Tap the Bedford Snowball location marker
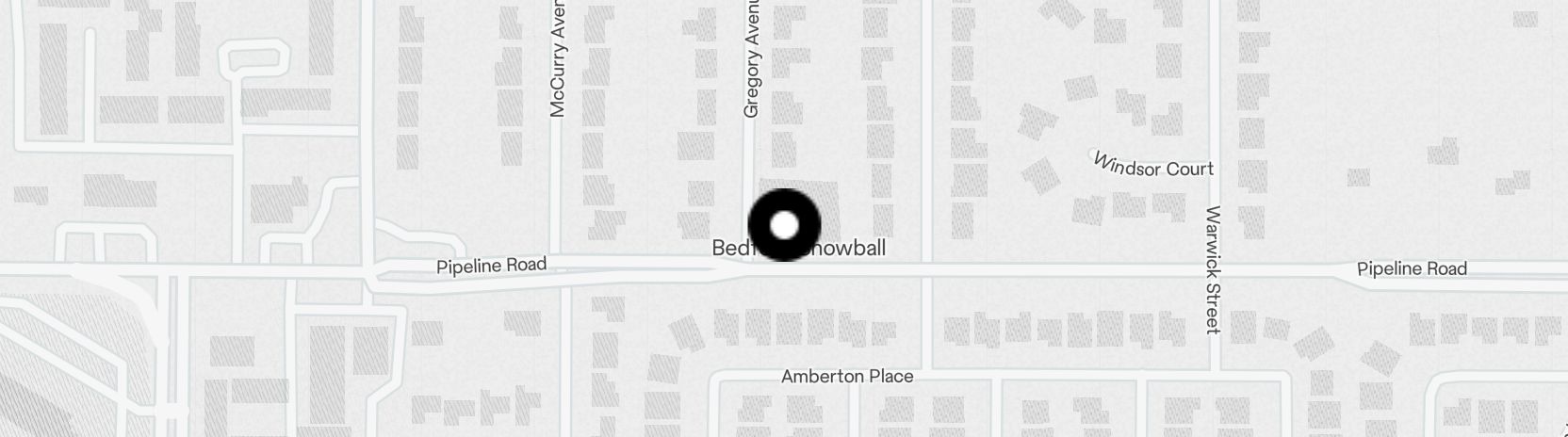The image size is (1568, 437). pos(784,225)
